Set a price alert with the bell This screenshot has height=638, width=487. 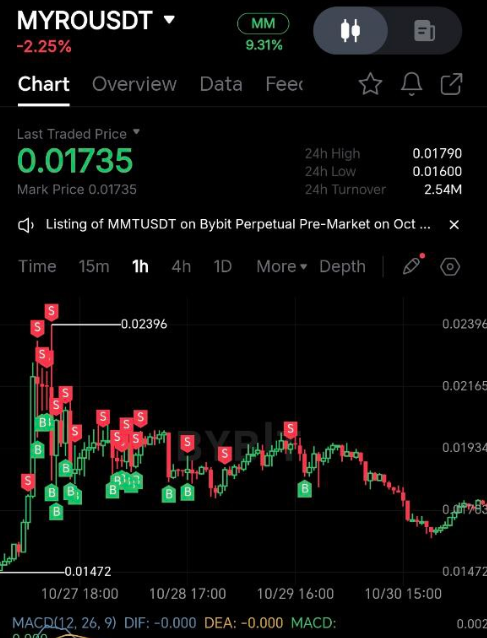point(411,84)
